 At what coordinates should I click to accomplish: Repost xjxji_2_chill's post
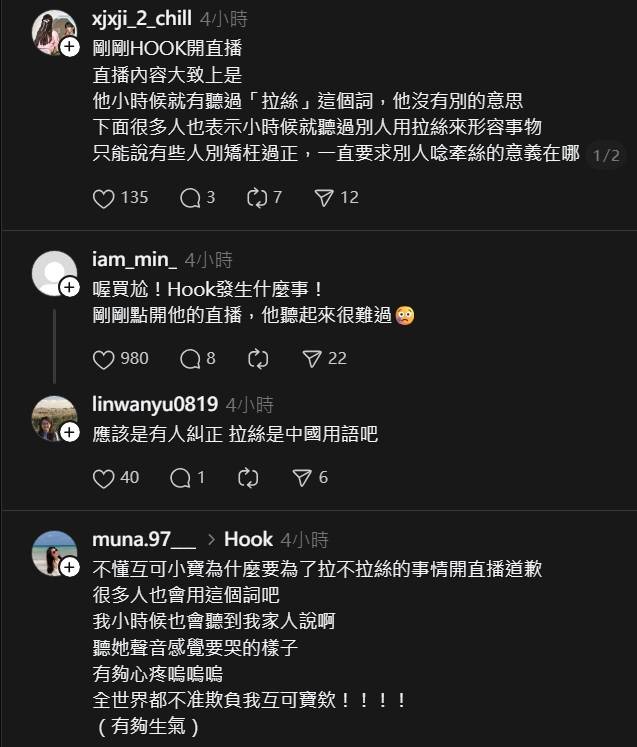(x=256, y=198)
